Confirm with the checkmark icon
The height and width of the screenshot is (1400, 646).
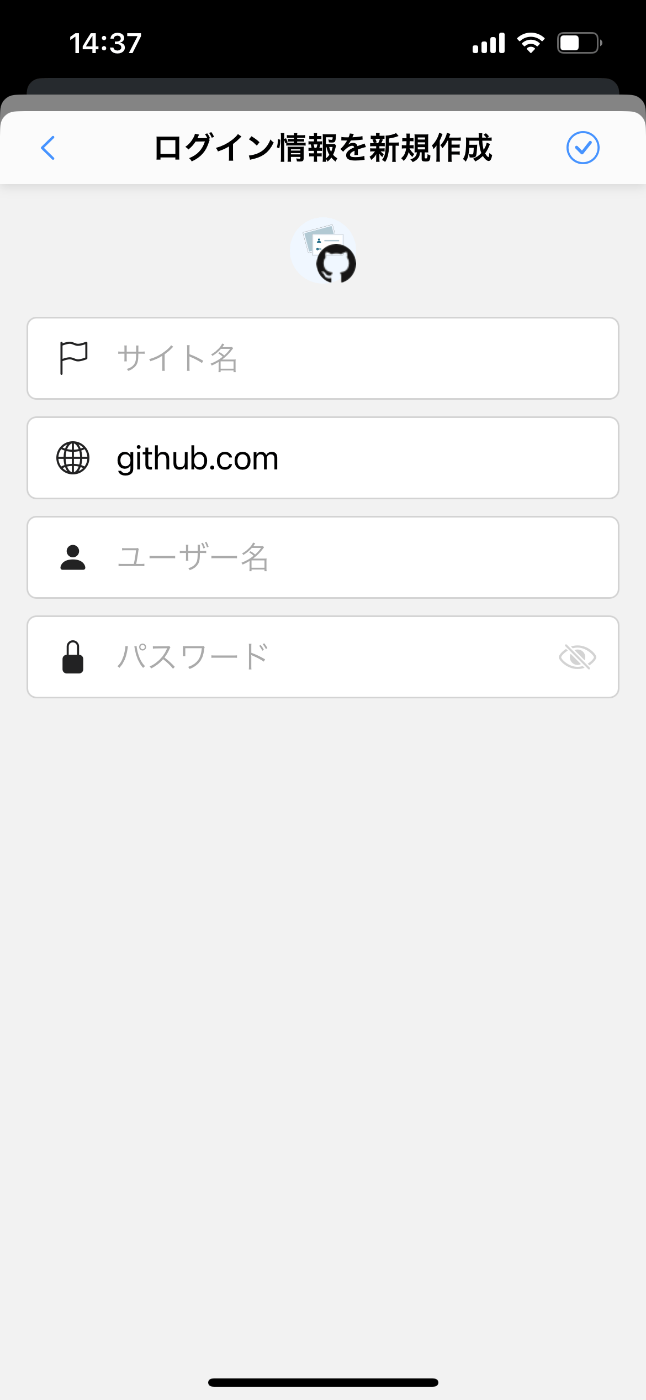[x=583, y=148]
